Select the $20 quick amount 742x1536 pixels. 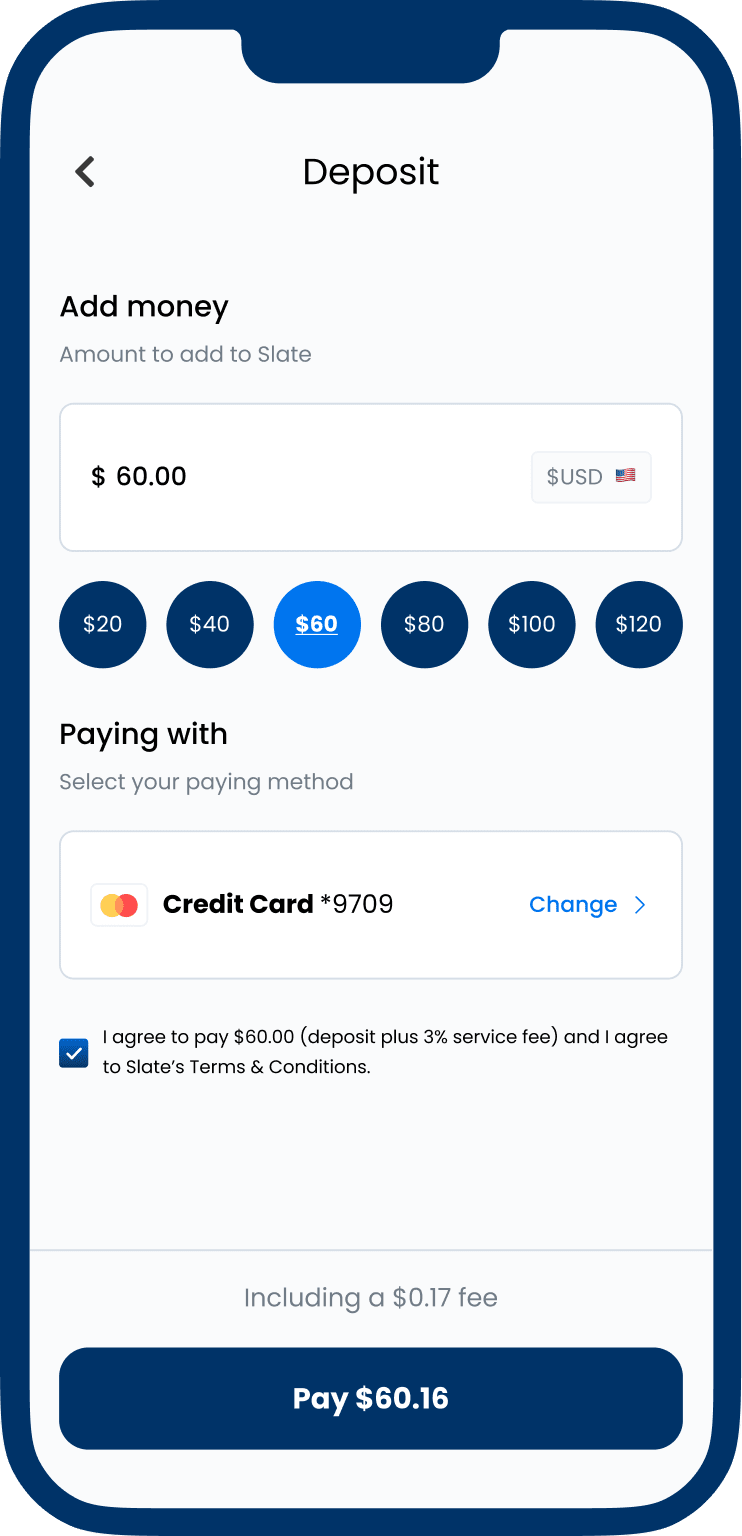click(x=103, y=624)
